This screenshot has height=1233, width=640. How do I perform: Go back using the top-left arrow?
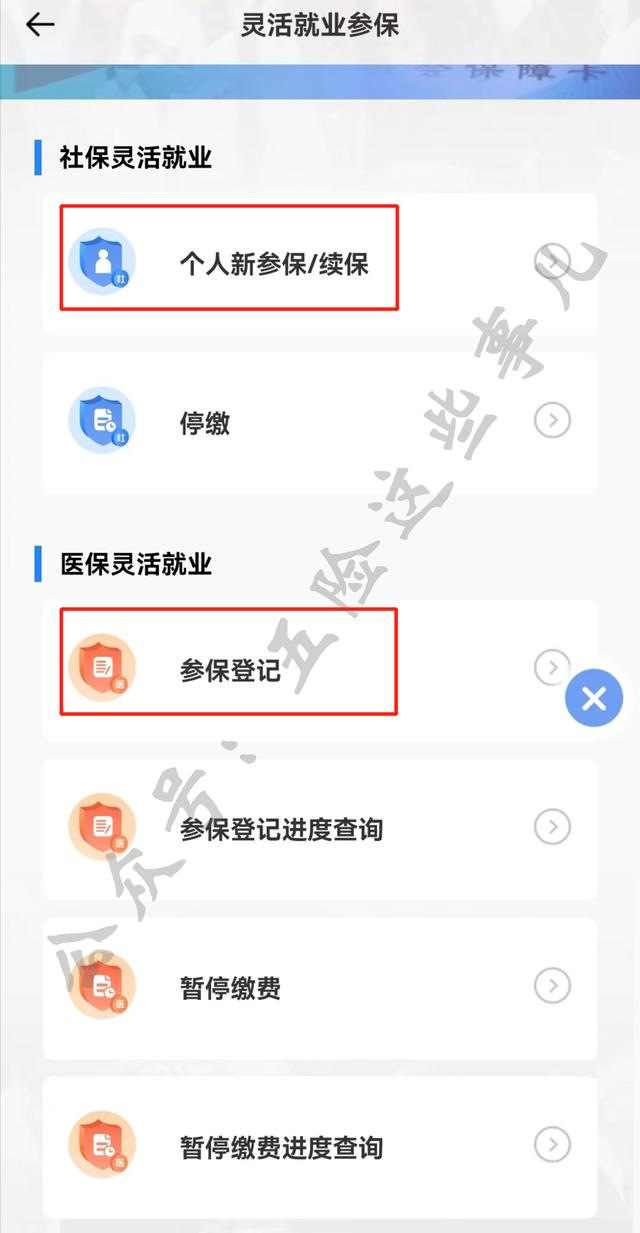[40, 26]
